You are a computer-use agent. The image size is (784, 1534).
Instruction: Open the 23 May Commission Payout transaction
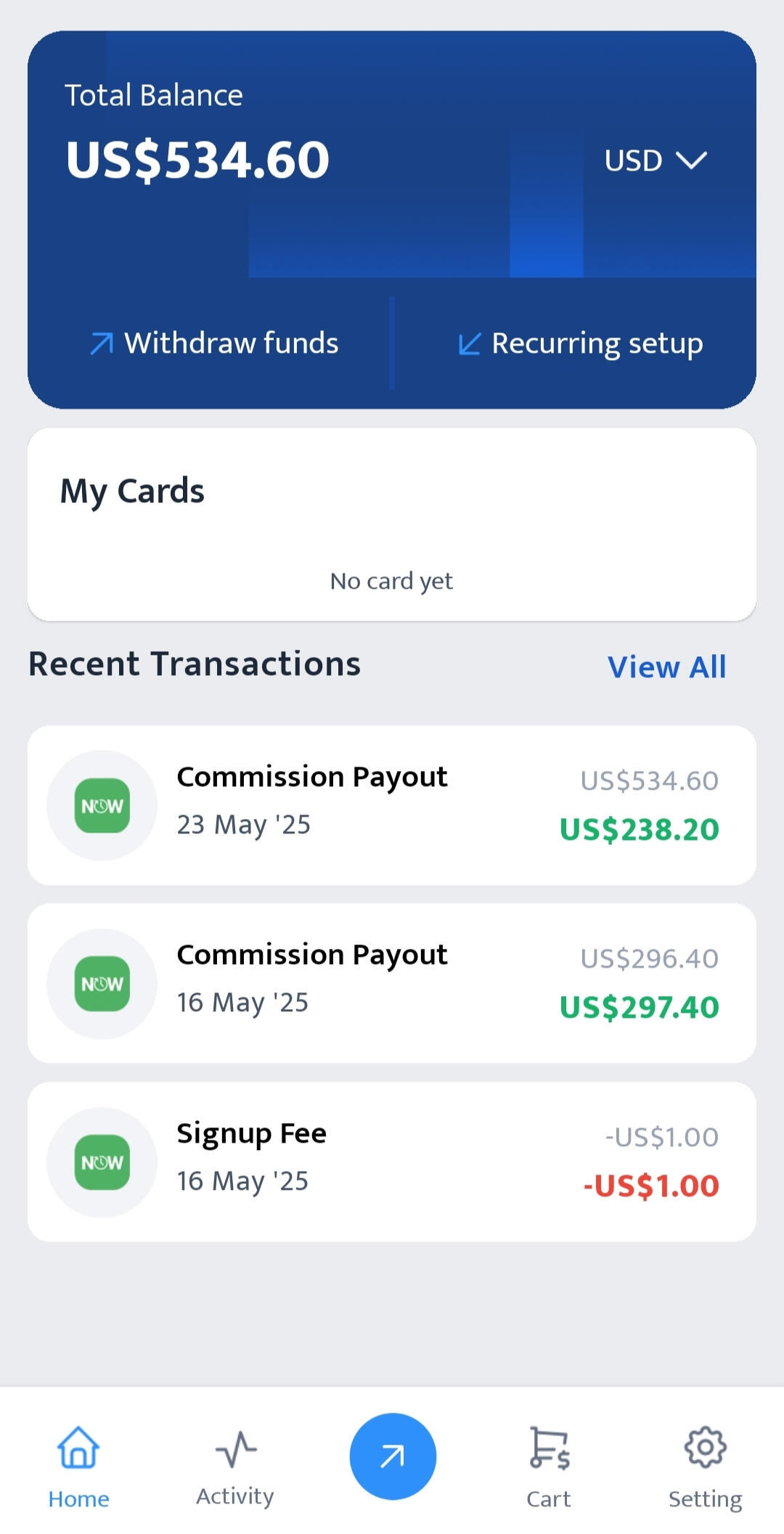(x=392, y=805)
